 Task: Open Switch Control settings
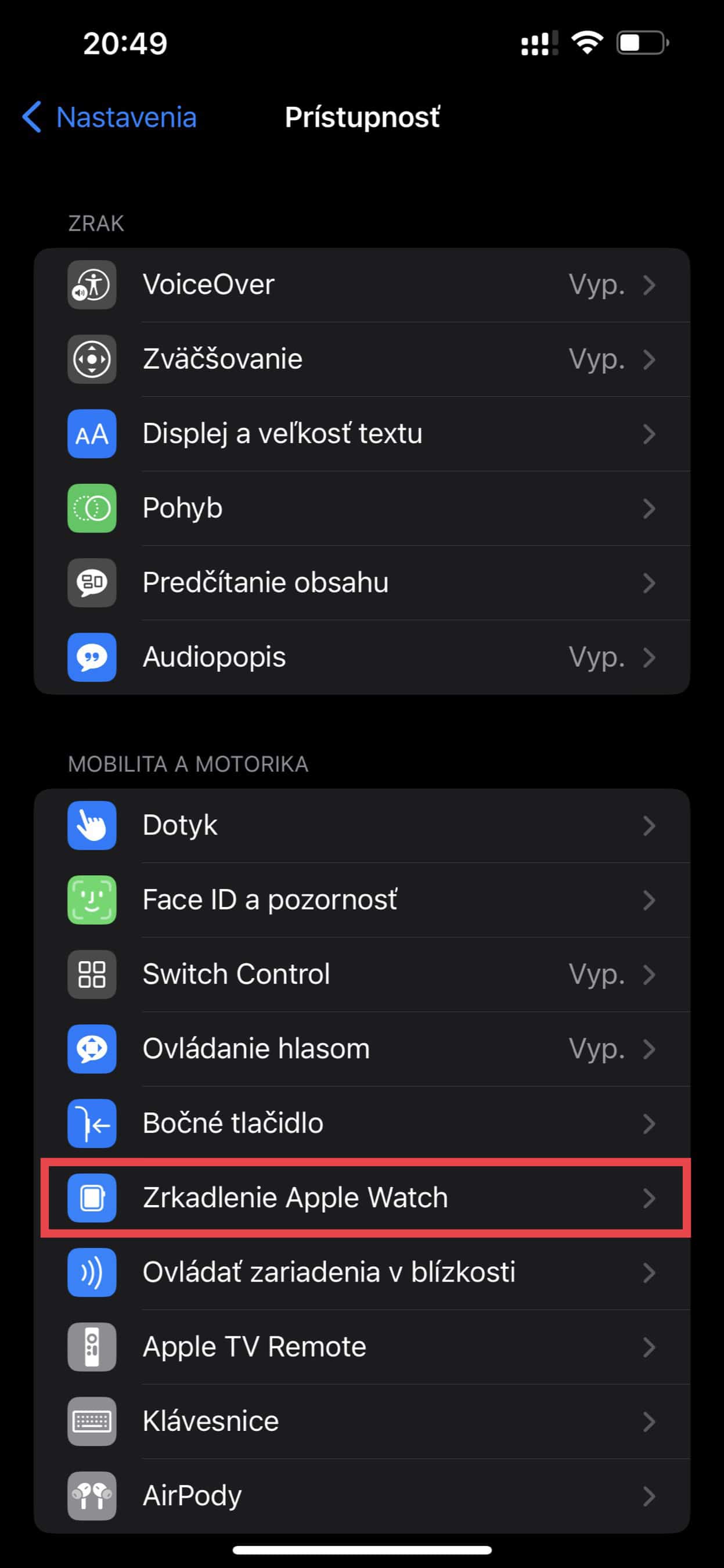(x=362, y=974)
